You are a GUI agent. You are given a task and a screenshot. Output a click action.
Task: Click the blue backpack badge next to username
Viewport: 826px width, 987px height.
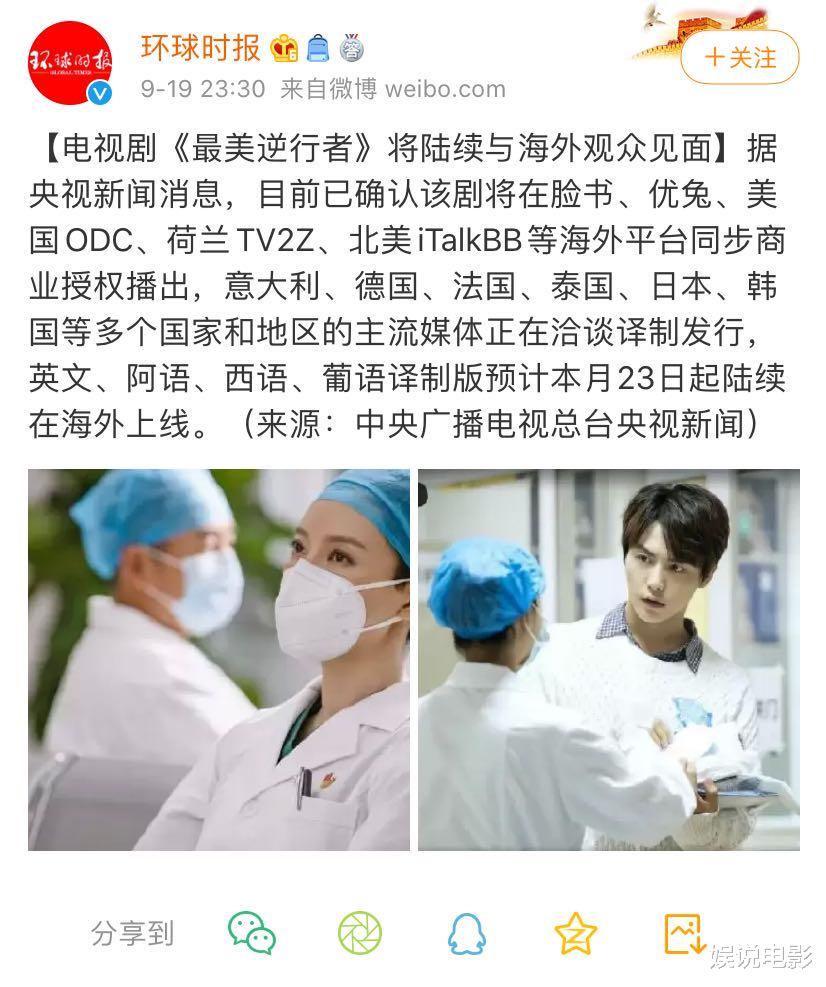pyautogui.click(x=315, y=46)
